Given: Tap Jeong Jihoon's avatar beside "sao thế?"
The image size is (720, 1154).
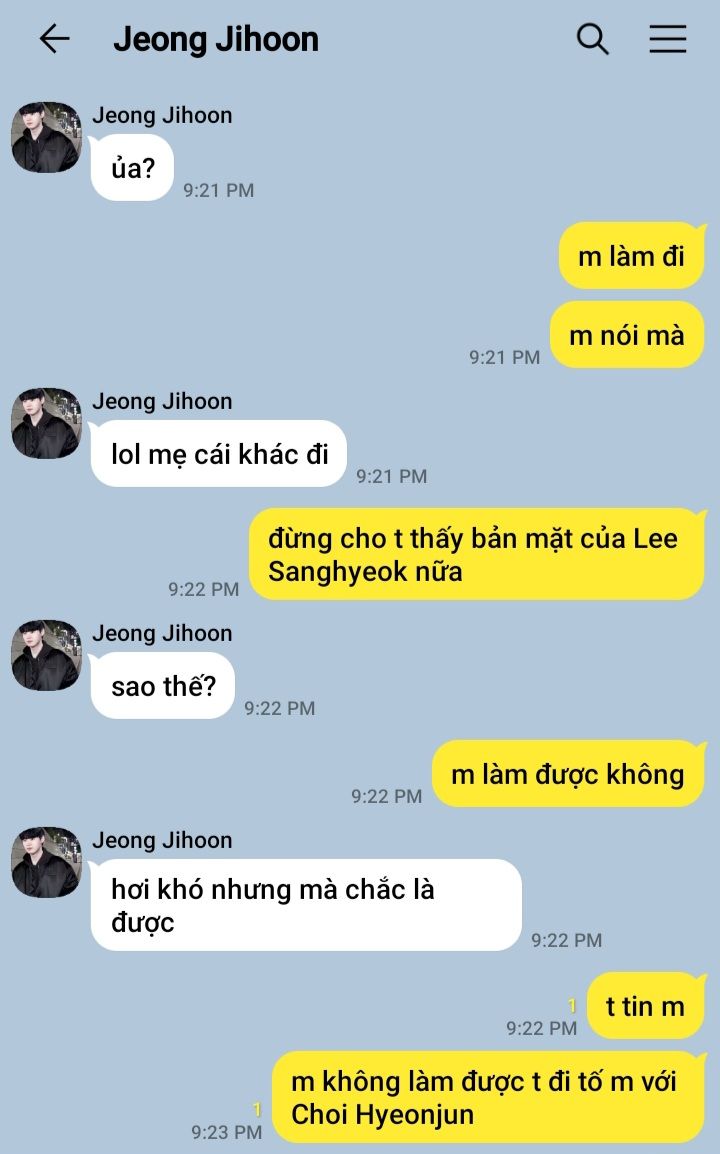Looking at the screenshot, I should [46, 656].
